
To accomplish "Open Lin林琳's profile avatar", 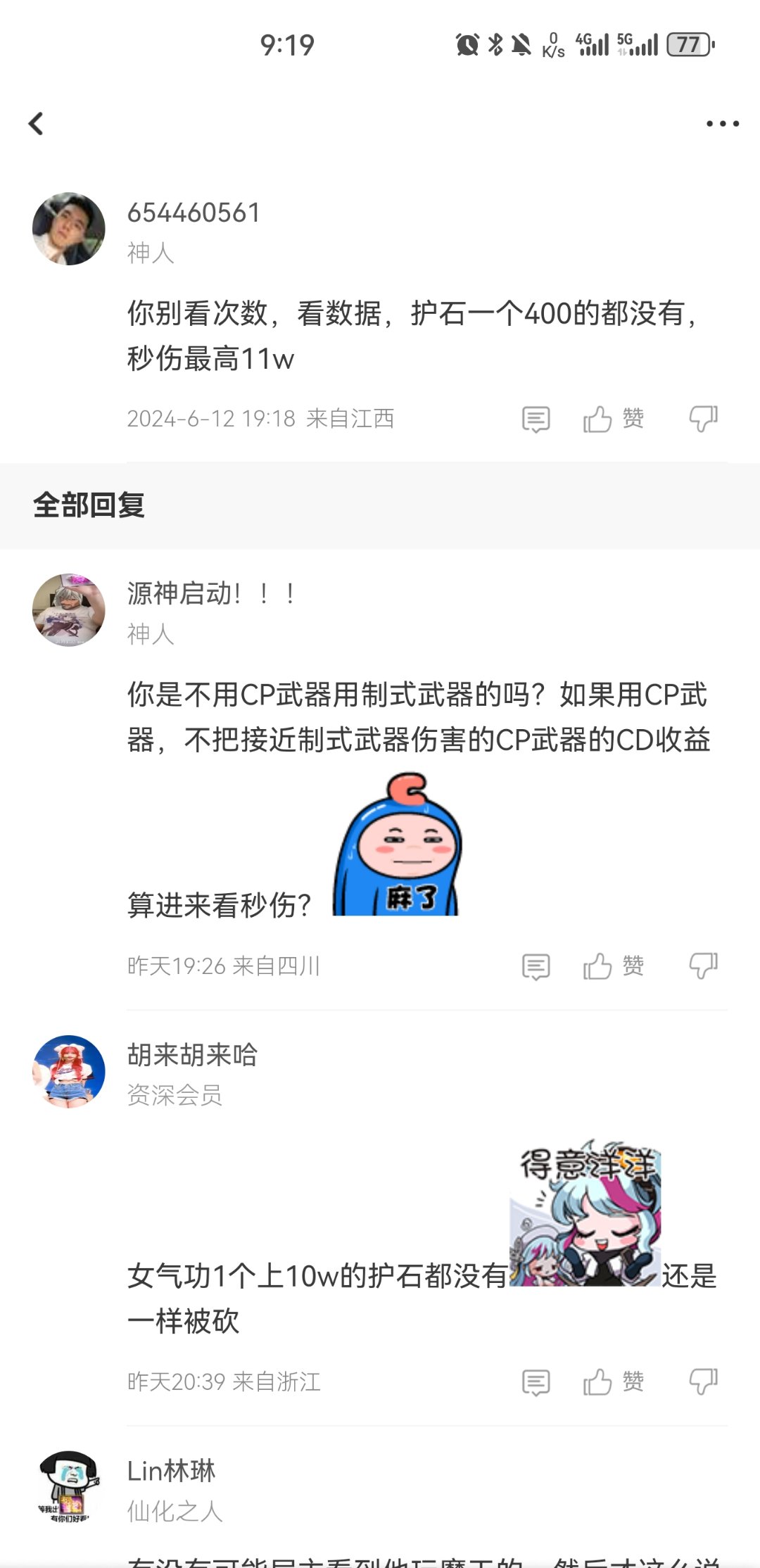I will click(69, 1487).
